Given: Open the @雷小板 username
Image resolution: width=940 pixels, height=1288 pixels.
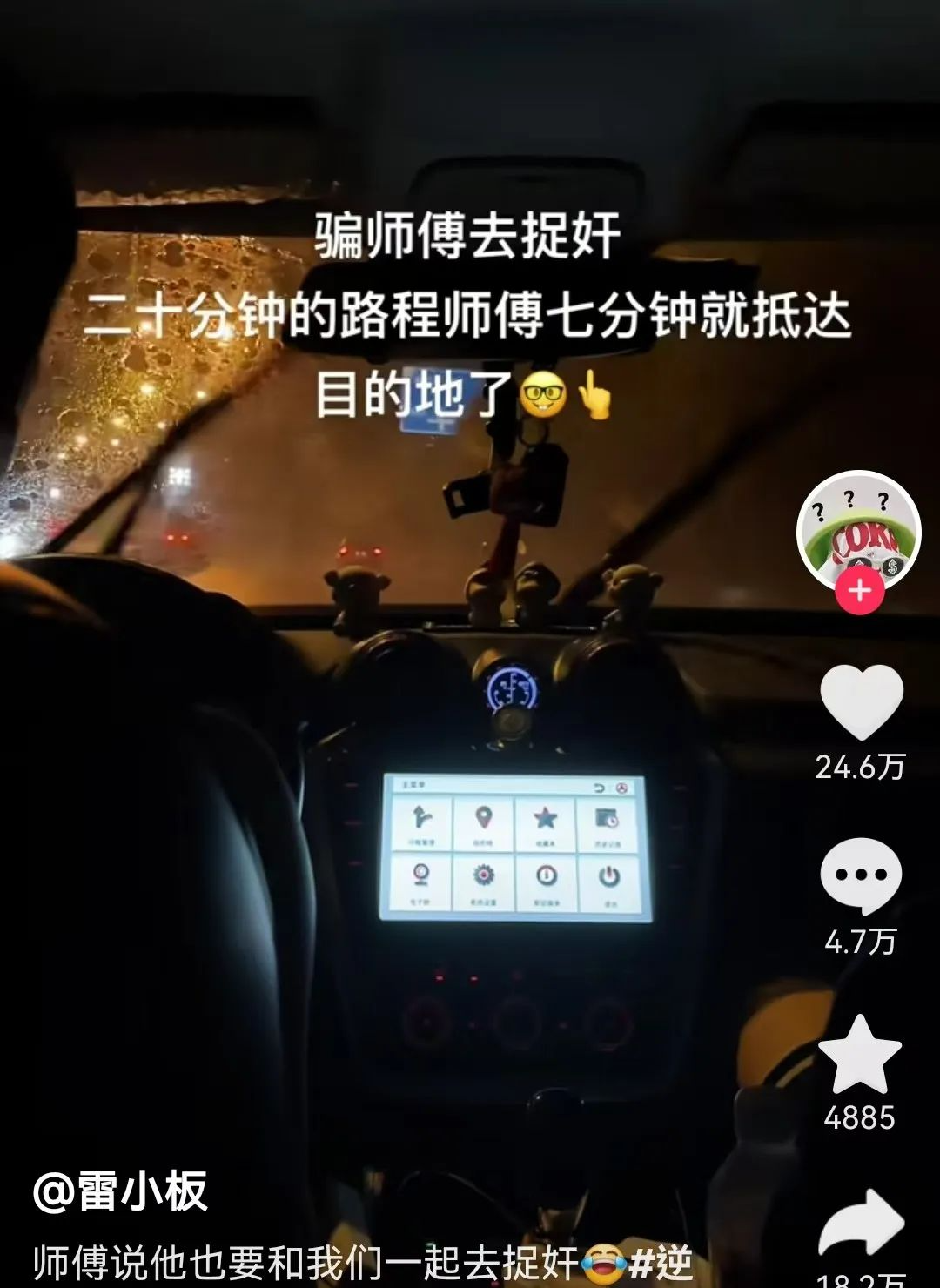Looking at the screenshot, I should coord(120,1191).
